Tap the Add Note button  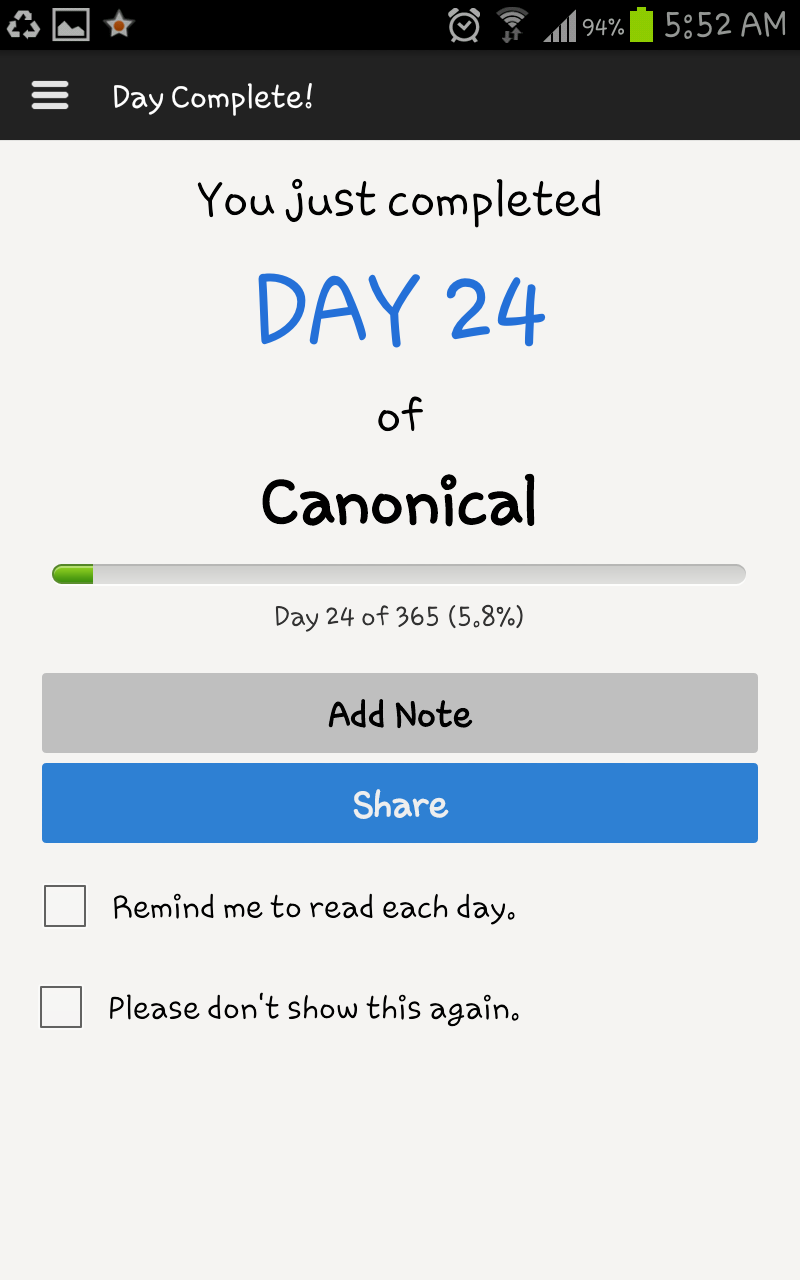point(400,713)
